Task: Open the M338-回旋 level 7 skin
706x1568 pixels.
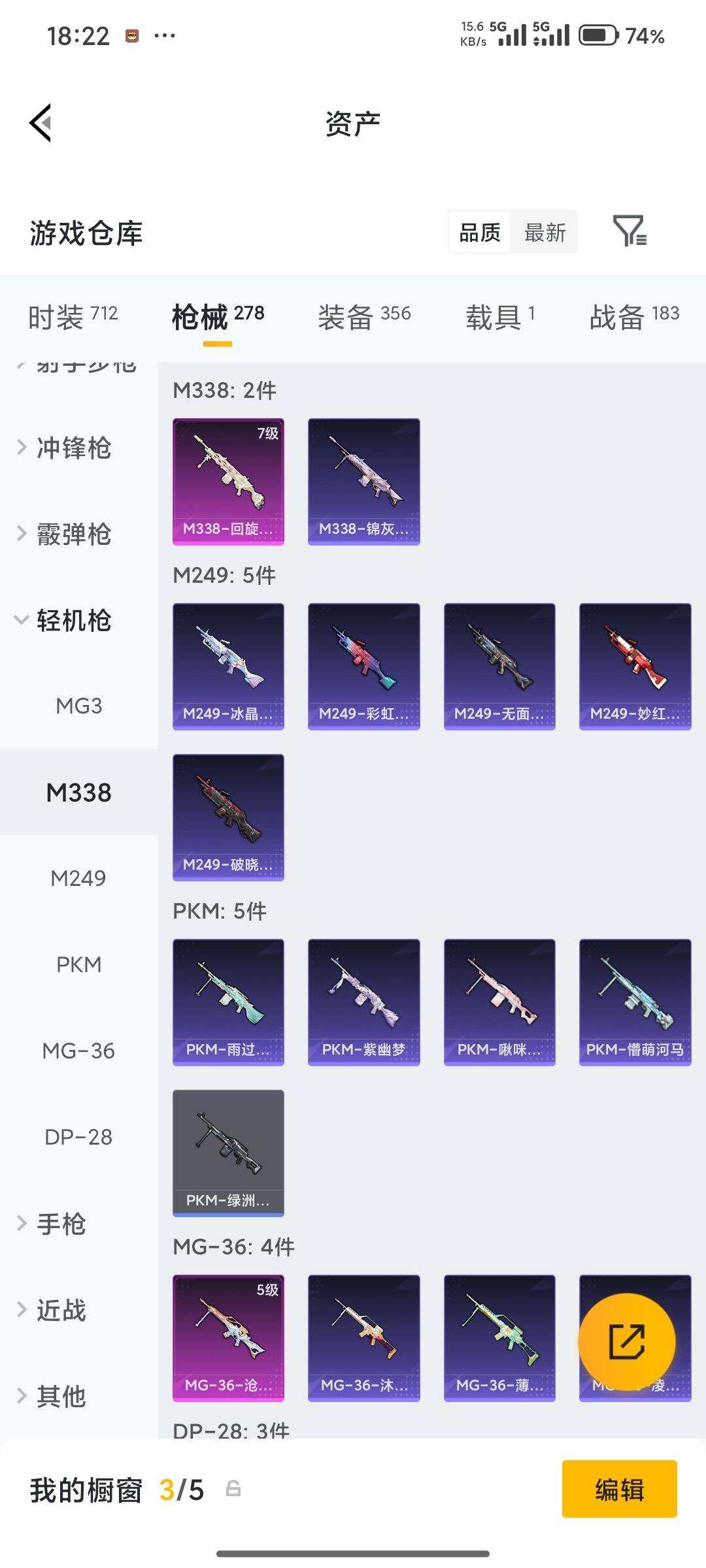Action: click(228, 482)
